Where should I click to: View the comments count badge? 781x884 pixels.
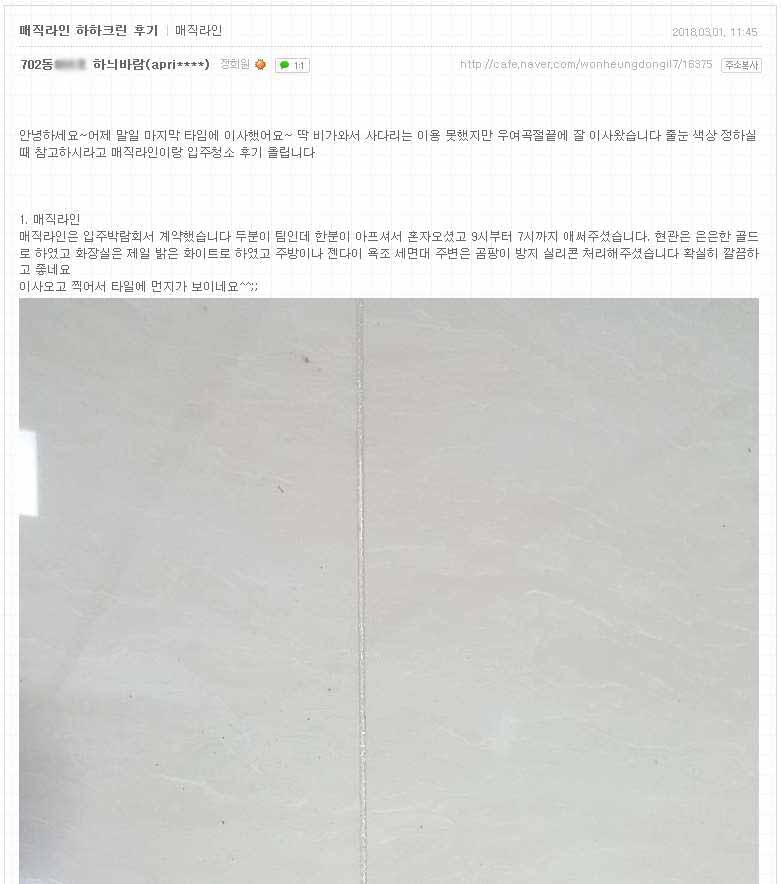(x=292, y=65)
